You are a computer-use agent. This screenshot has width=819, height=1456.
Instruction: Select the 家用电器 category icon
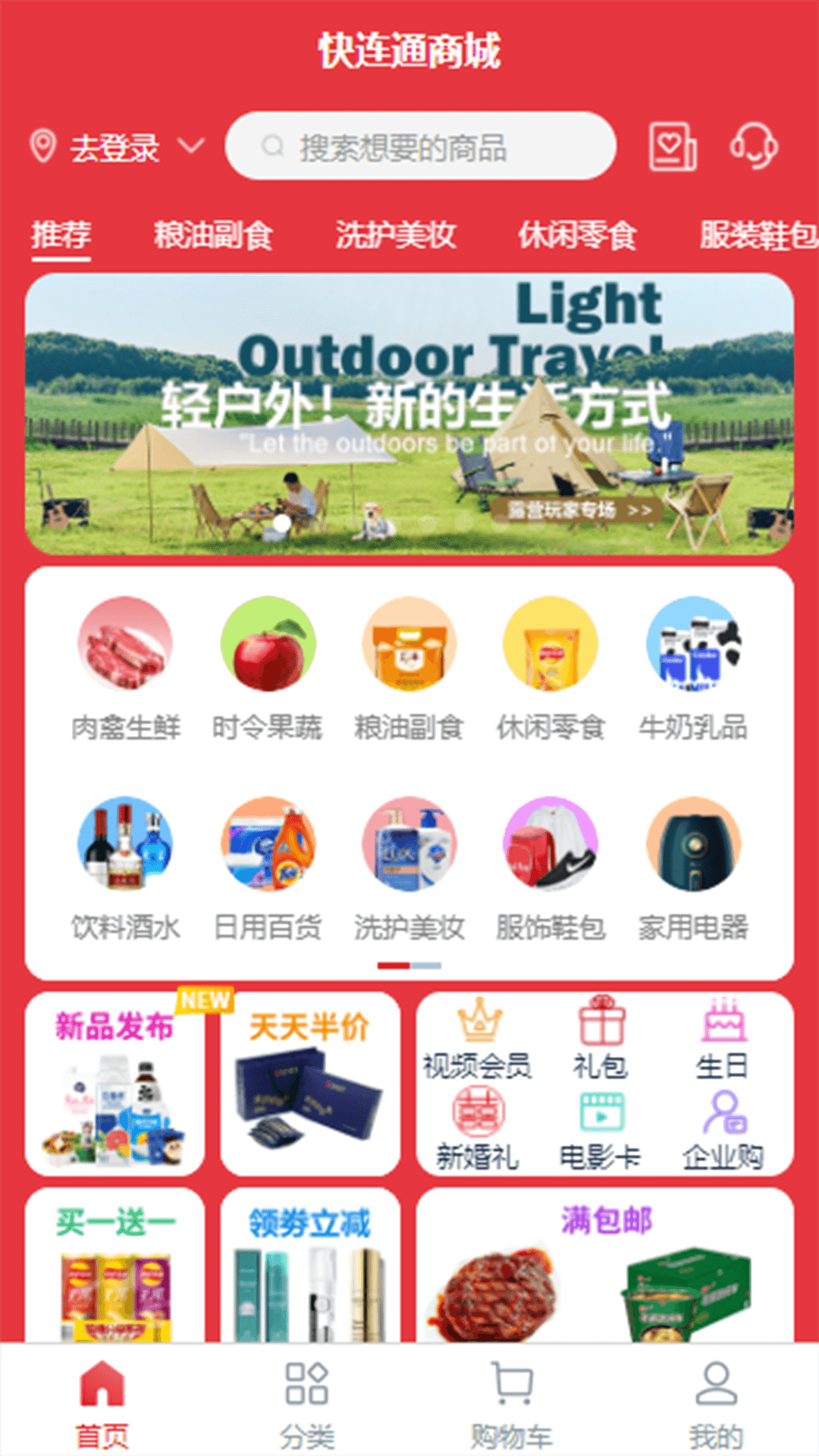695,847
